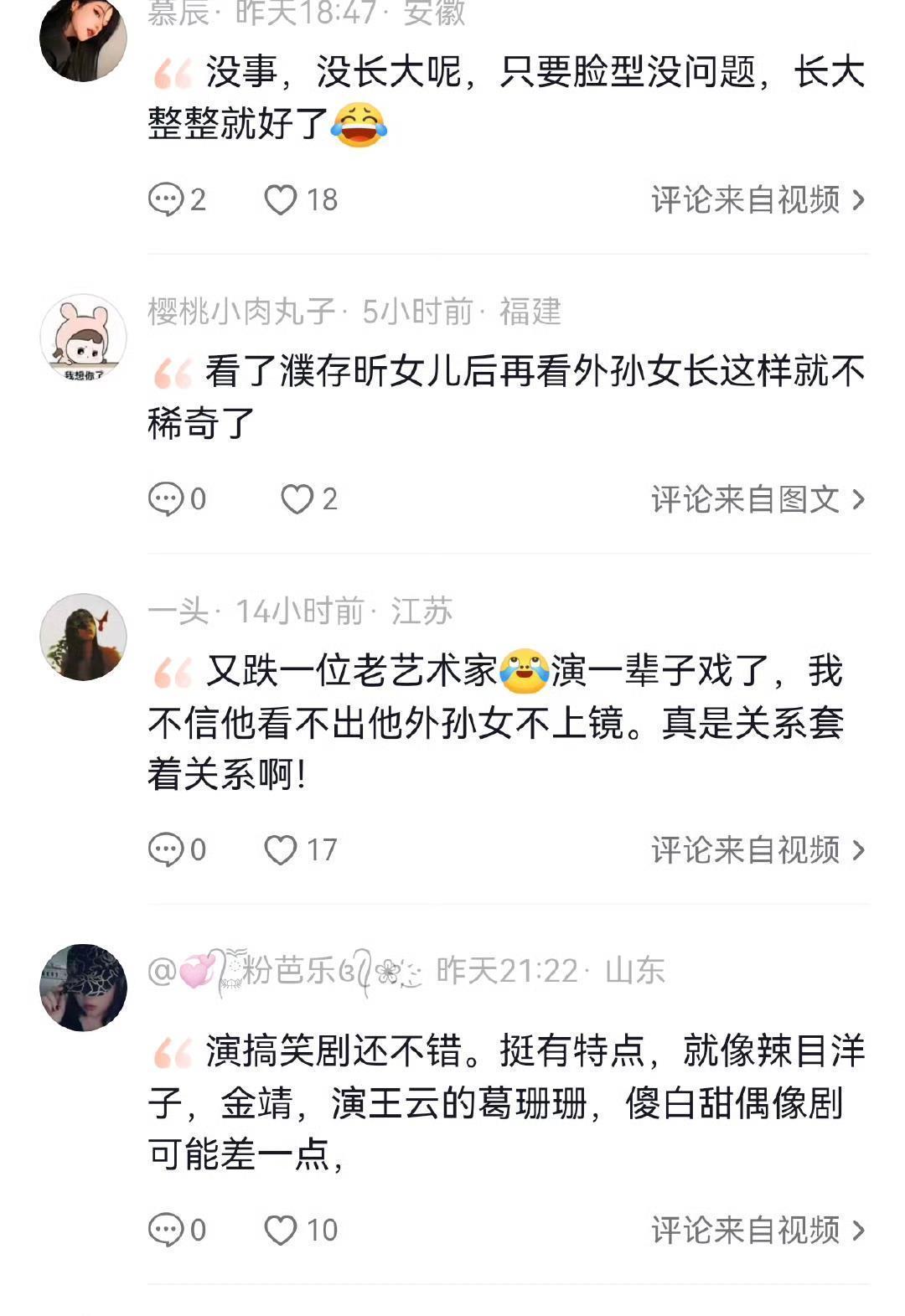Image resolution: width=905 pixels, height=1316 pixels.
Task: Open 慕辰's profile avatar
Action: tap(83, 39)
